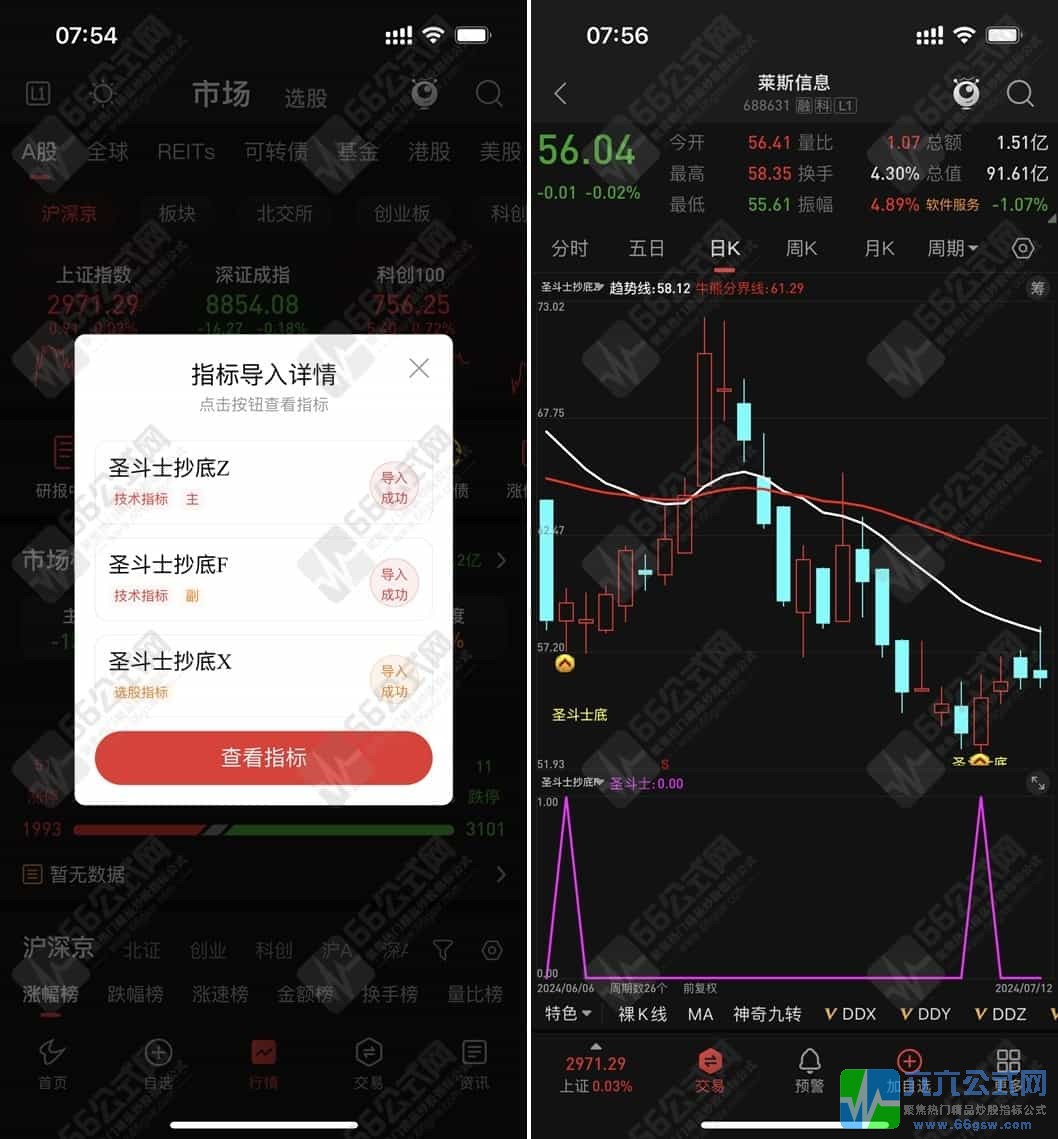This screenshot has height=1139, width=1058.
Task: Switch to the 周K weekly chart tab
Action: coord(800,248)
